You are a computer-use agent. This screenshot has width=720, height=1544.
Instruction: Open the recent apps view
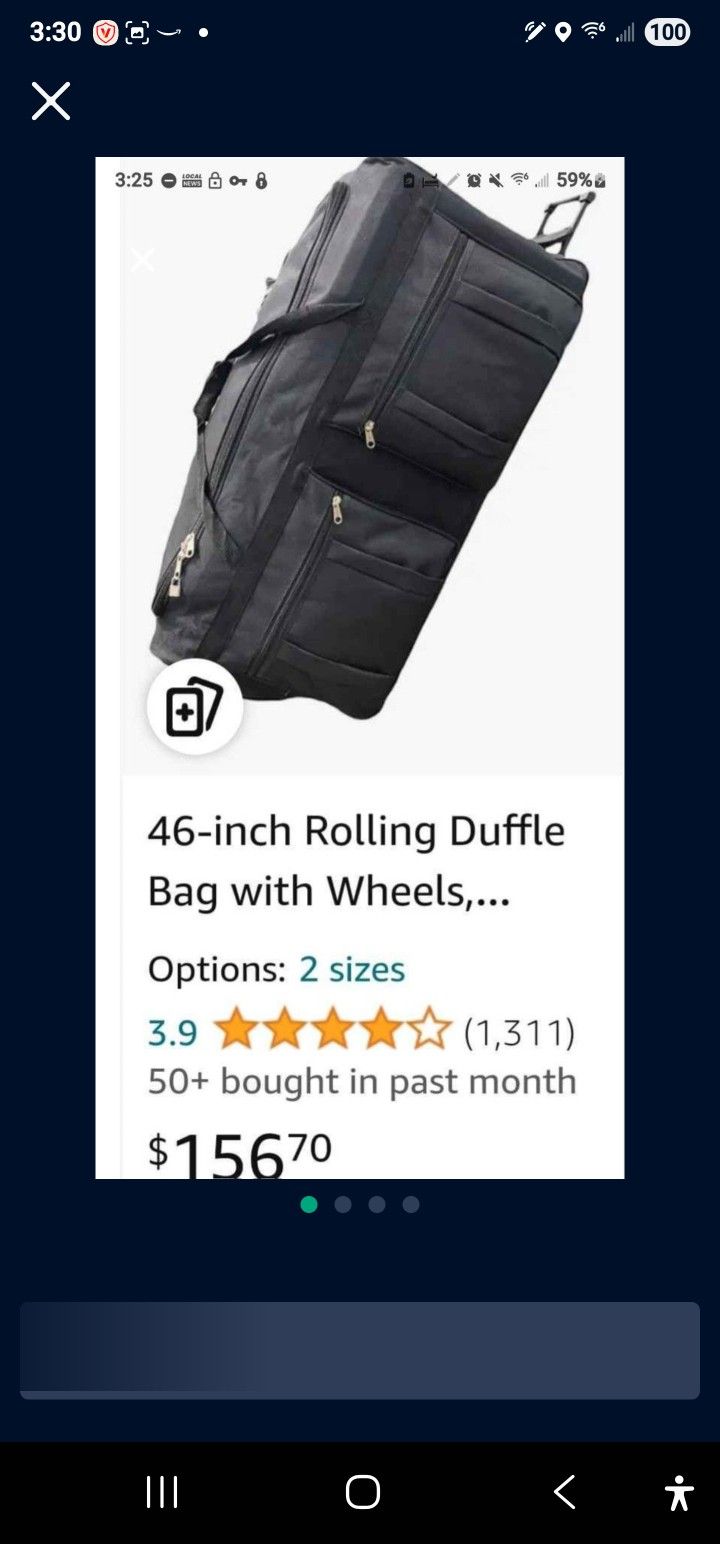click(162, 1492)
